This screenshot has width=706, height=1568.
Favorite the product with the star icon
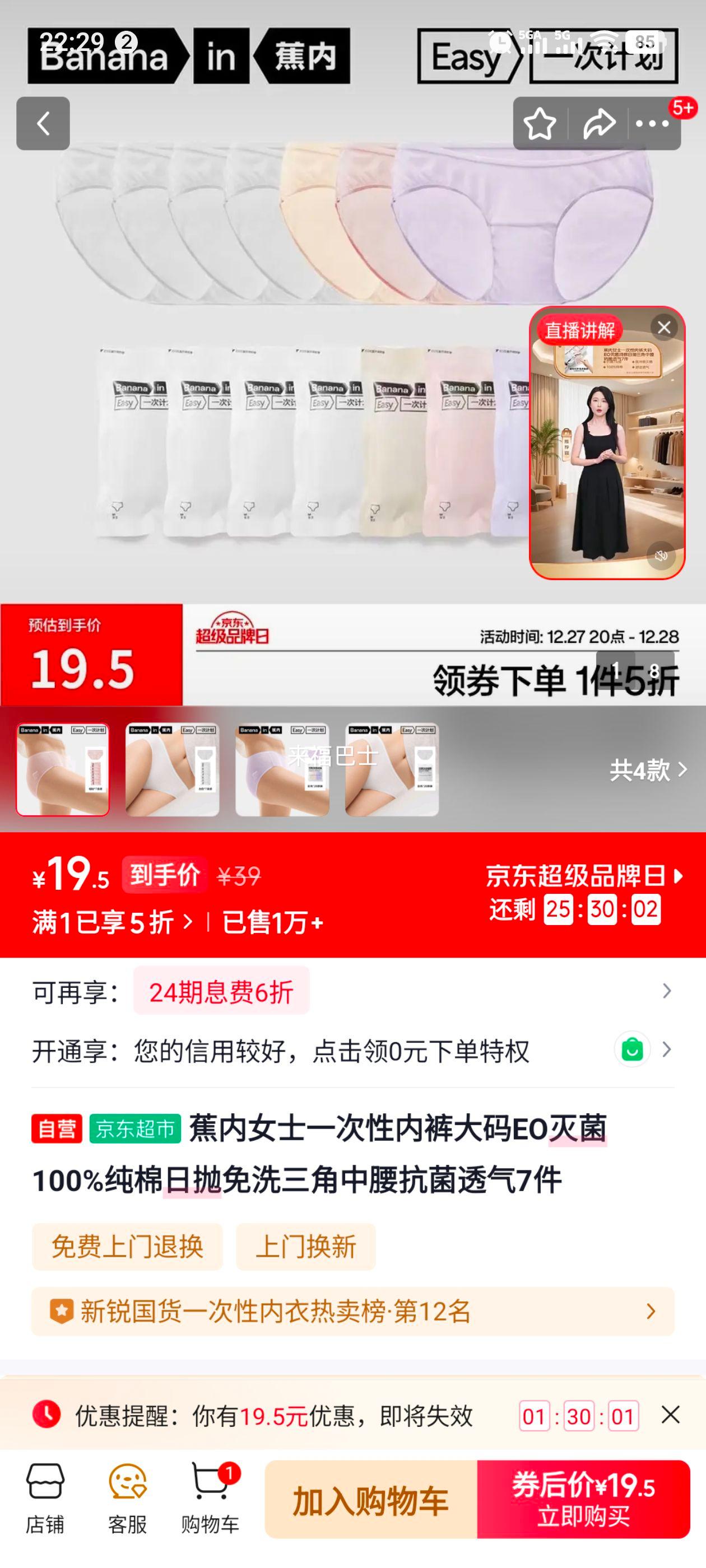pyautogui.click(x=540, y=124)
